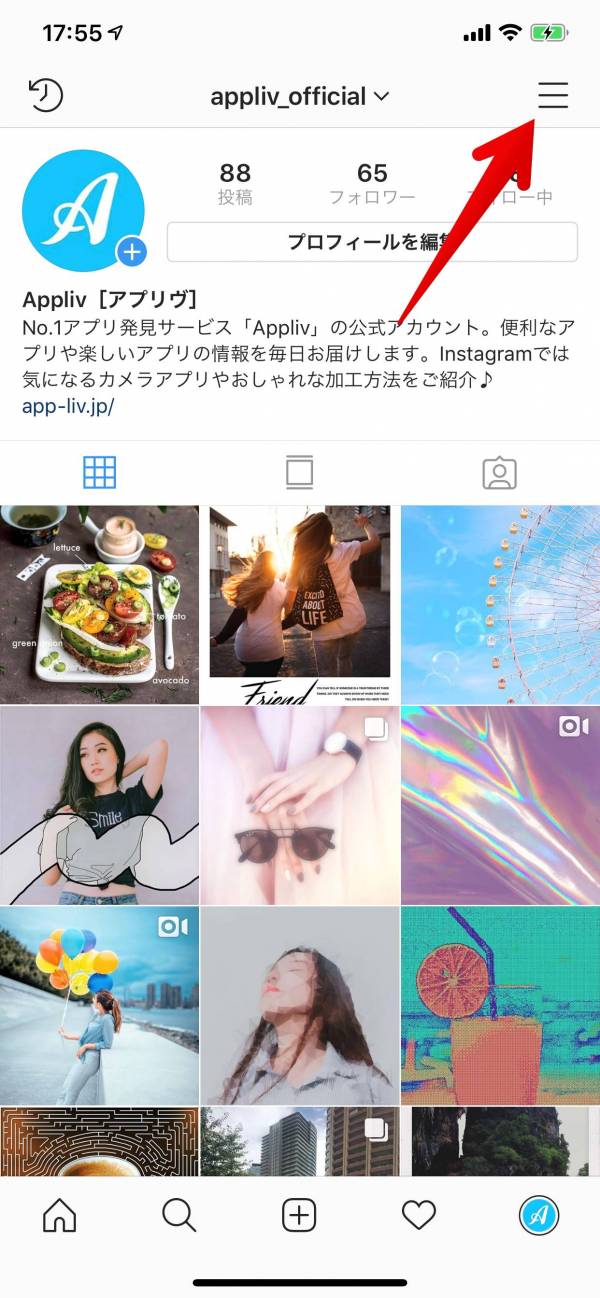Open the avocado toast salad post
The width and height of the screenshot is (600, 1298).
[x=99, y=605]
